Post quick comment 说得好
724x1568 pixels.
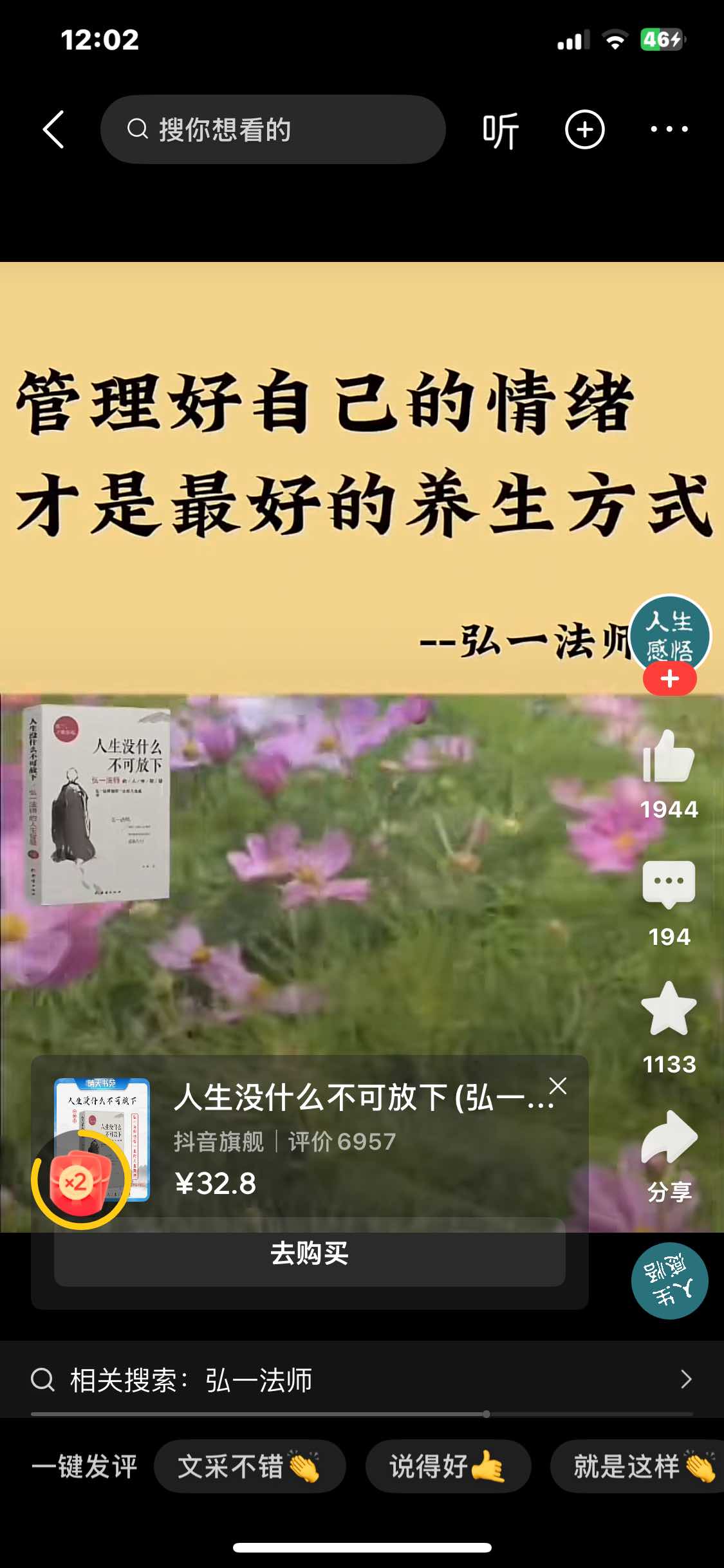[447, 1467]
